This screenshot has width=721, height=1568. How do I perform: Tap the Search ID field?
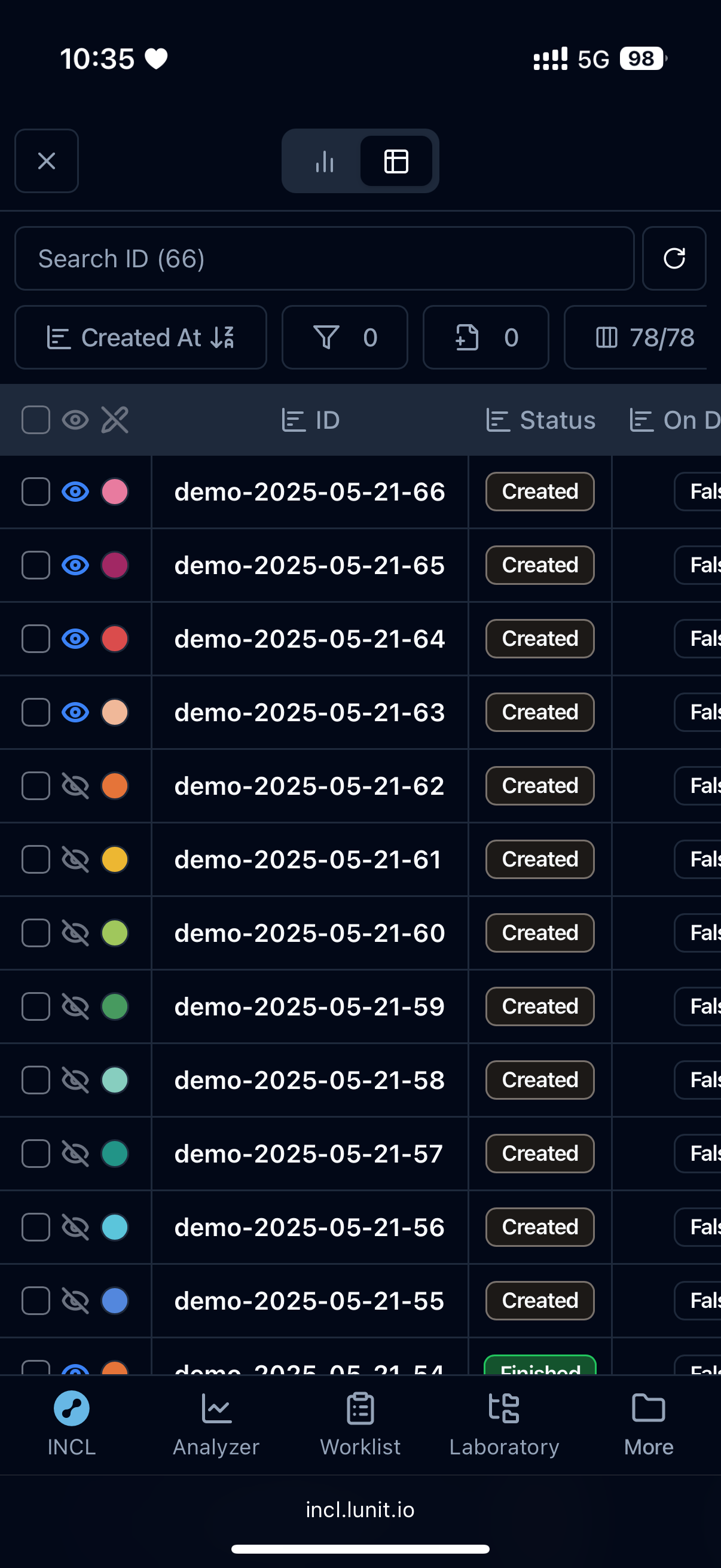coord(323,259)
